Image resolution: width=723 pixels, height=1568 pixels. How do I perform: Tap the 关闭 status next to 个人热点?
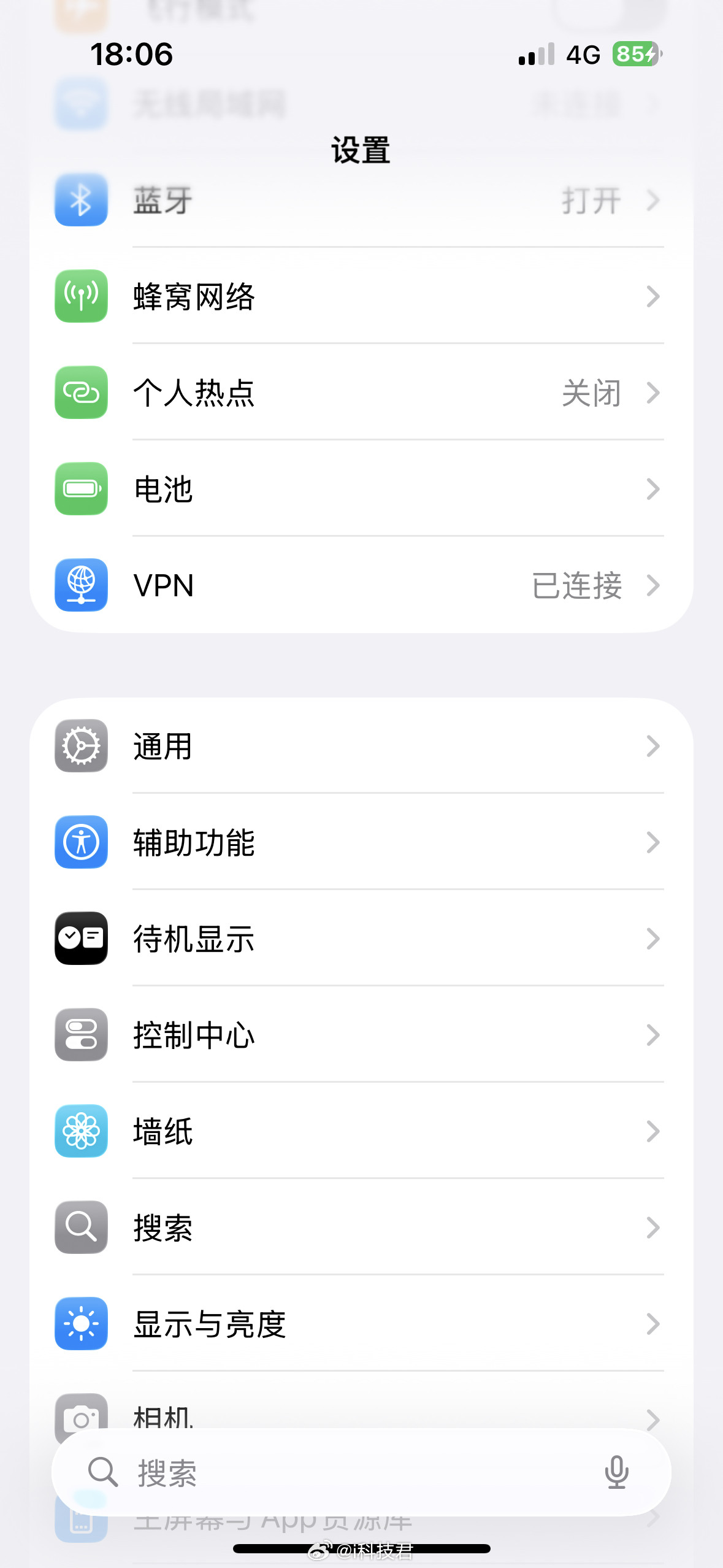591,393
